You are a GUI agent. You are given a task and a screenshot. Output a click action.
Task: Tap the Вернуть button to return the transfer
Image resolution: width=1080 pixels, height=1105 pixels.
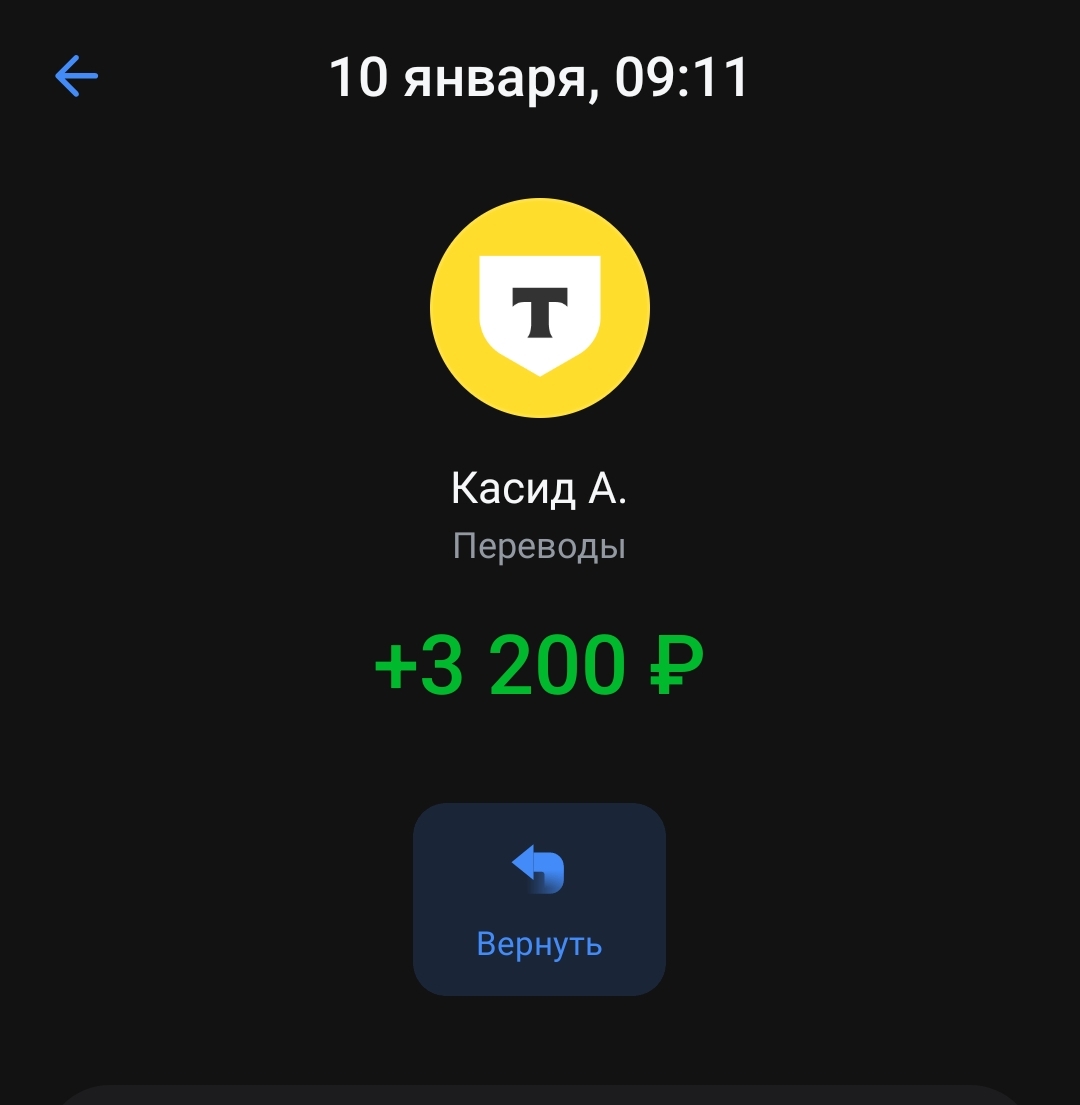(539, 899)
